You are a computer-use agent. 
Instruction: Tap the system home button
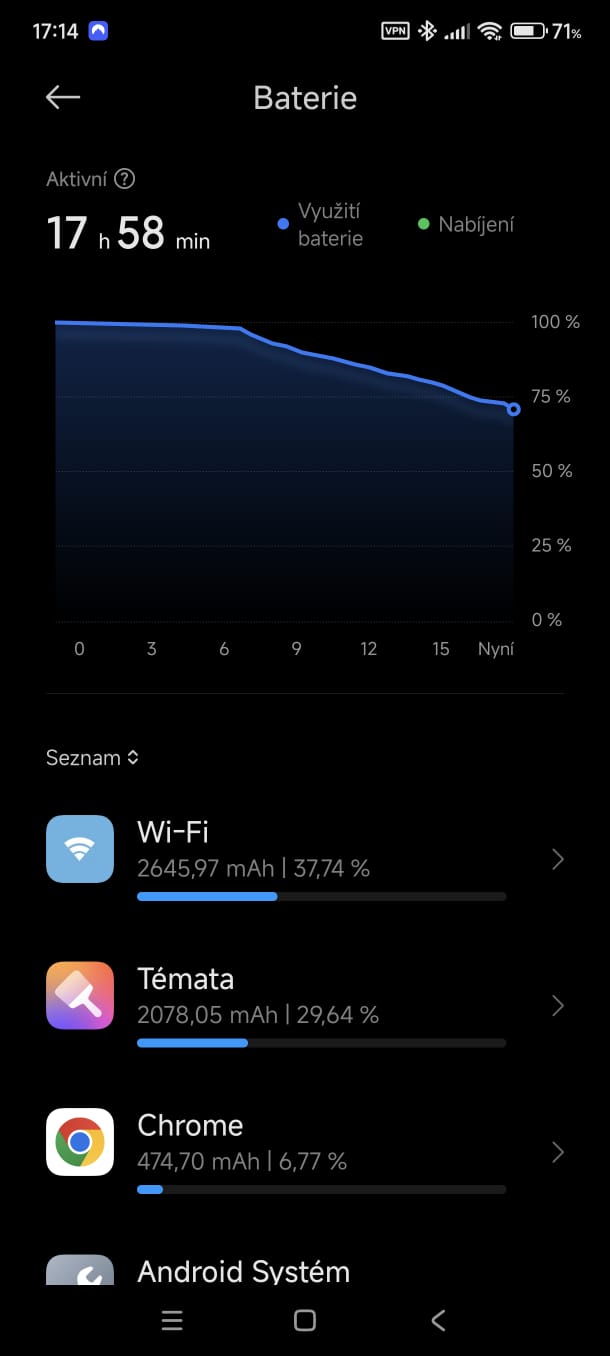tap(305, 1321)
